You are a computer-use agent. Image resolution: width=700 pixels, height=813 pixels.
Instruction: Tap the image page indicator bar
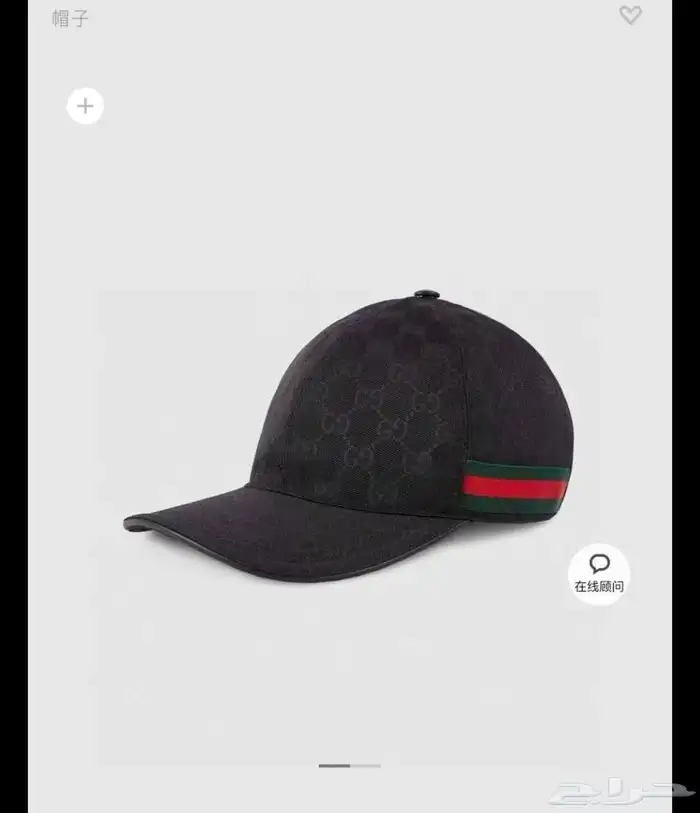349,765
